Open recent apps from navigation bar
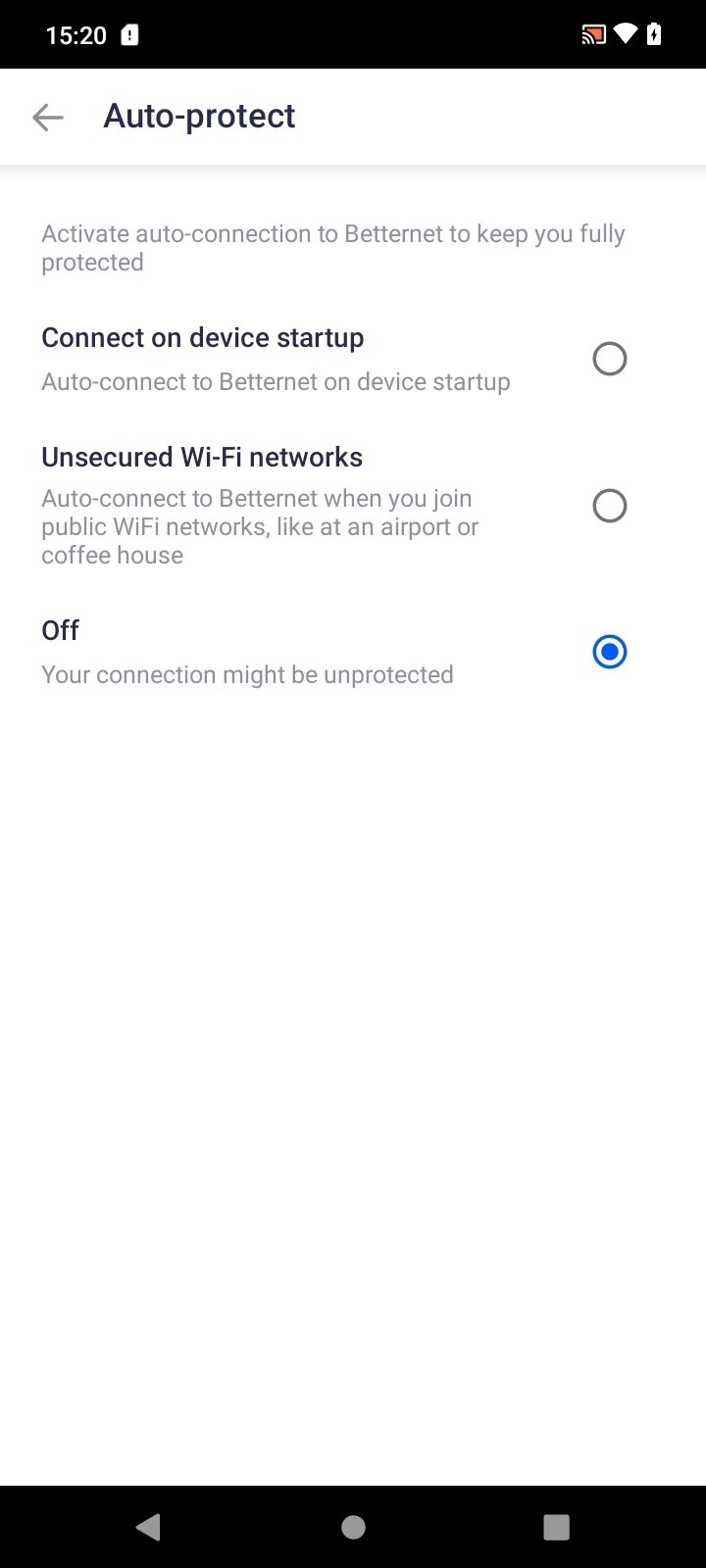Viewport: 706px width, 1568px height. 556,1527
